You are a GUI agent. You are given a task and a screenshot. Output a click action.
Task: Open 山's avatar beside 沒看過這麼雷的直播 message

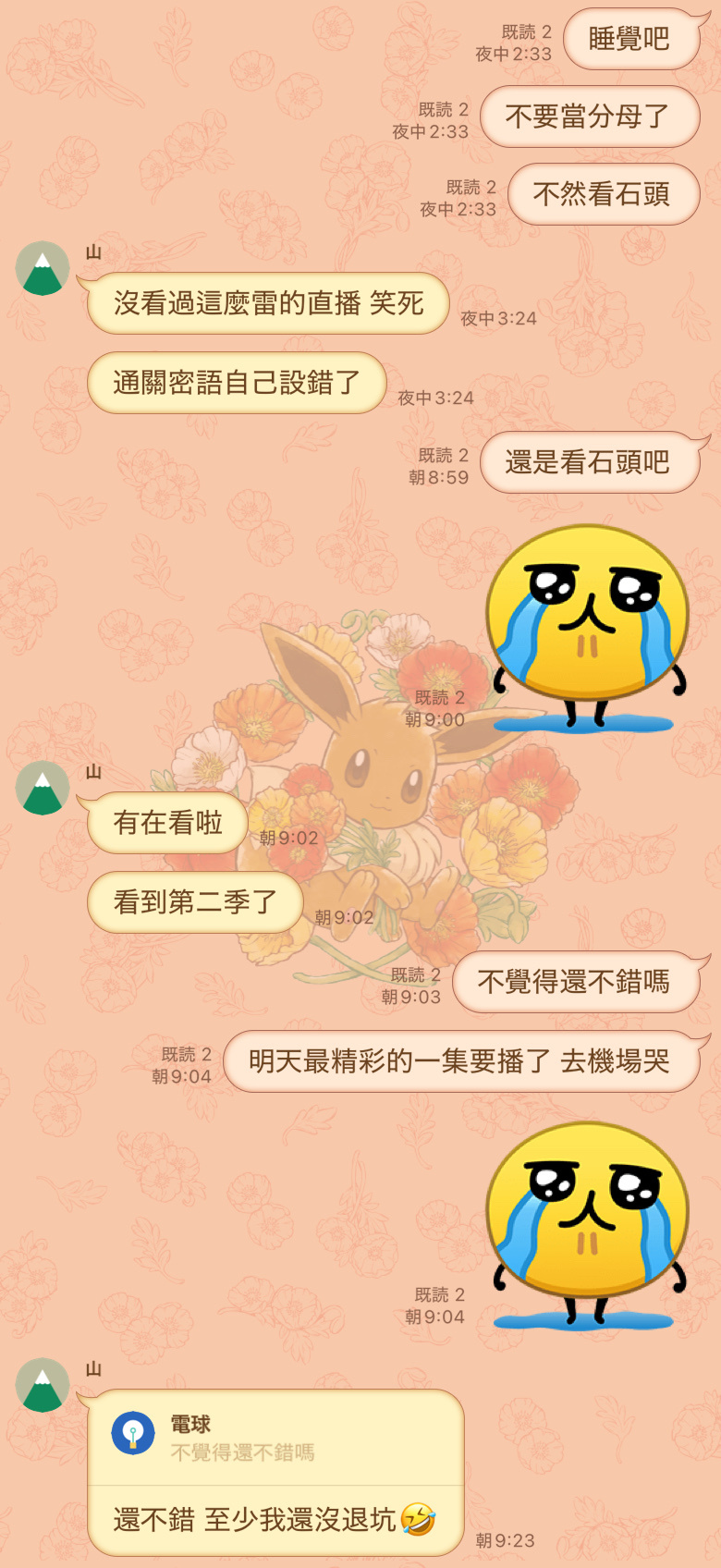point(43,269)
